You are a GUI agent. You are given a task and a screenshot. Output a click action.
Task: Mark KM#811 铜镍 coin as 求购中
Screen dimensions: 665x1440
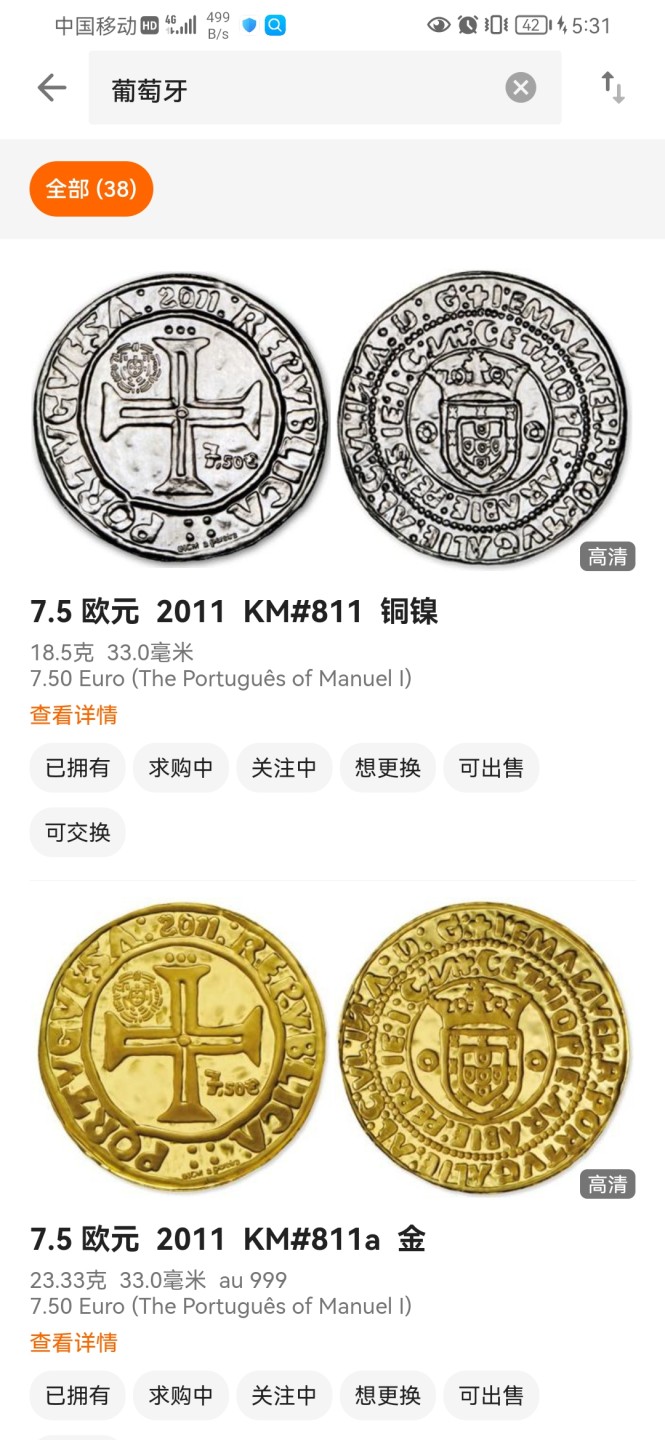181,768
